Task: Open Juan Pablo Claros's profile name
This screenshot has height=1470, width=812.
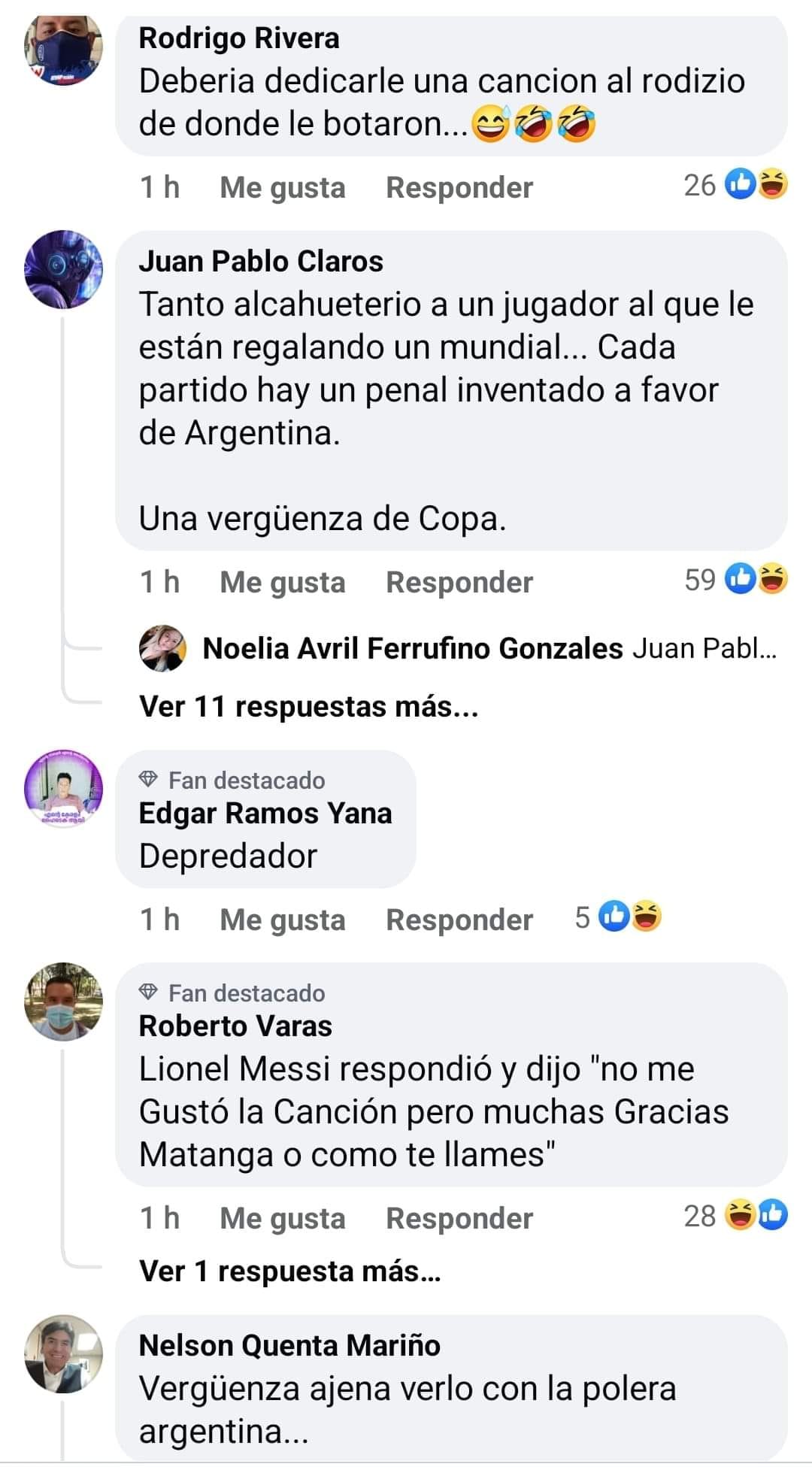Action: 261,261
